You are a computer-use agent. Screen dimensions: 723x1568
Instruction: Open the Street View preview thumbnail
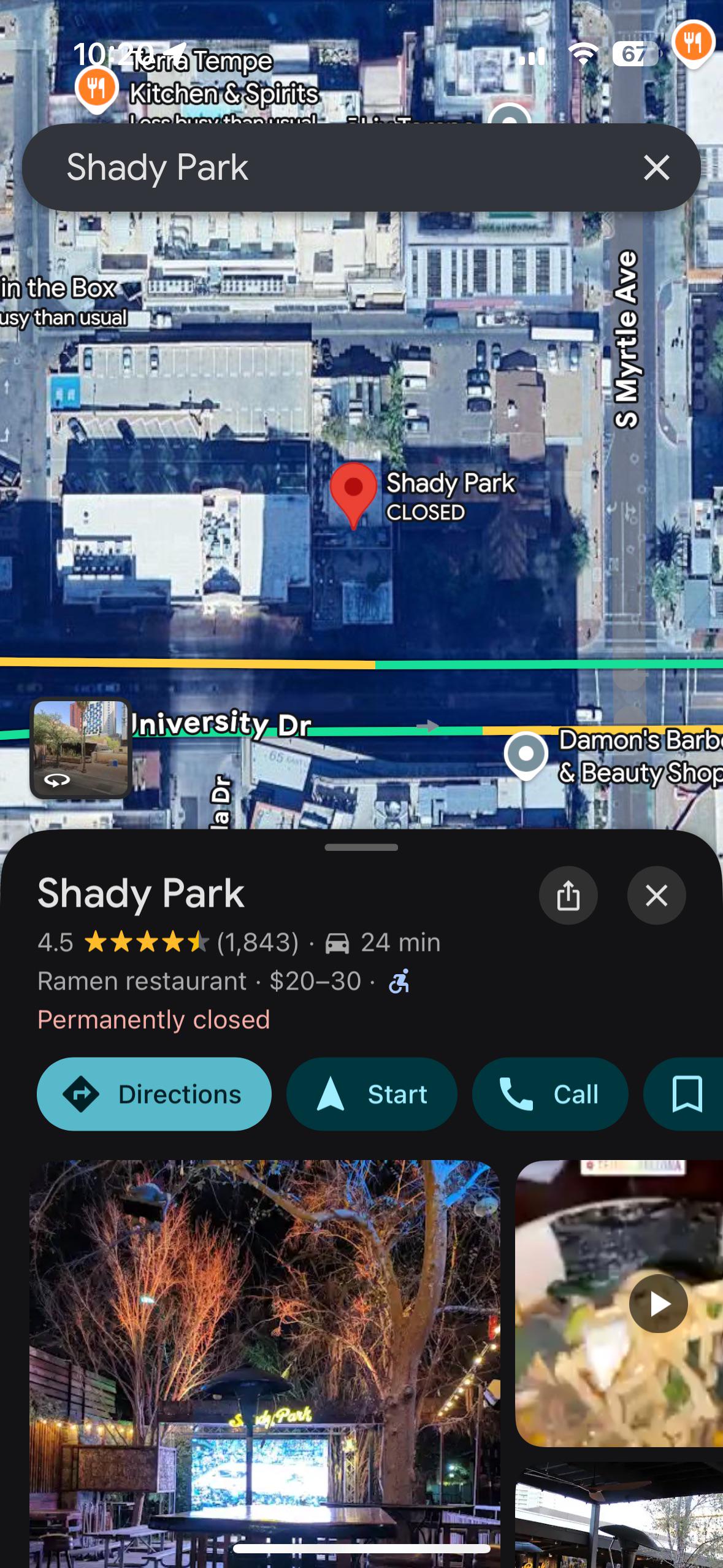point(81,748)
